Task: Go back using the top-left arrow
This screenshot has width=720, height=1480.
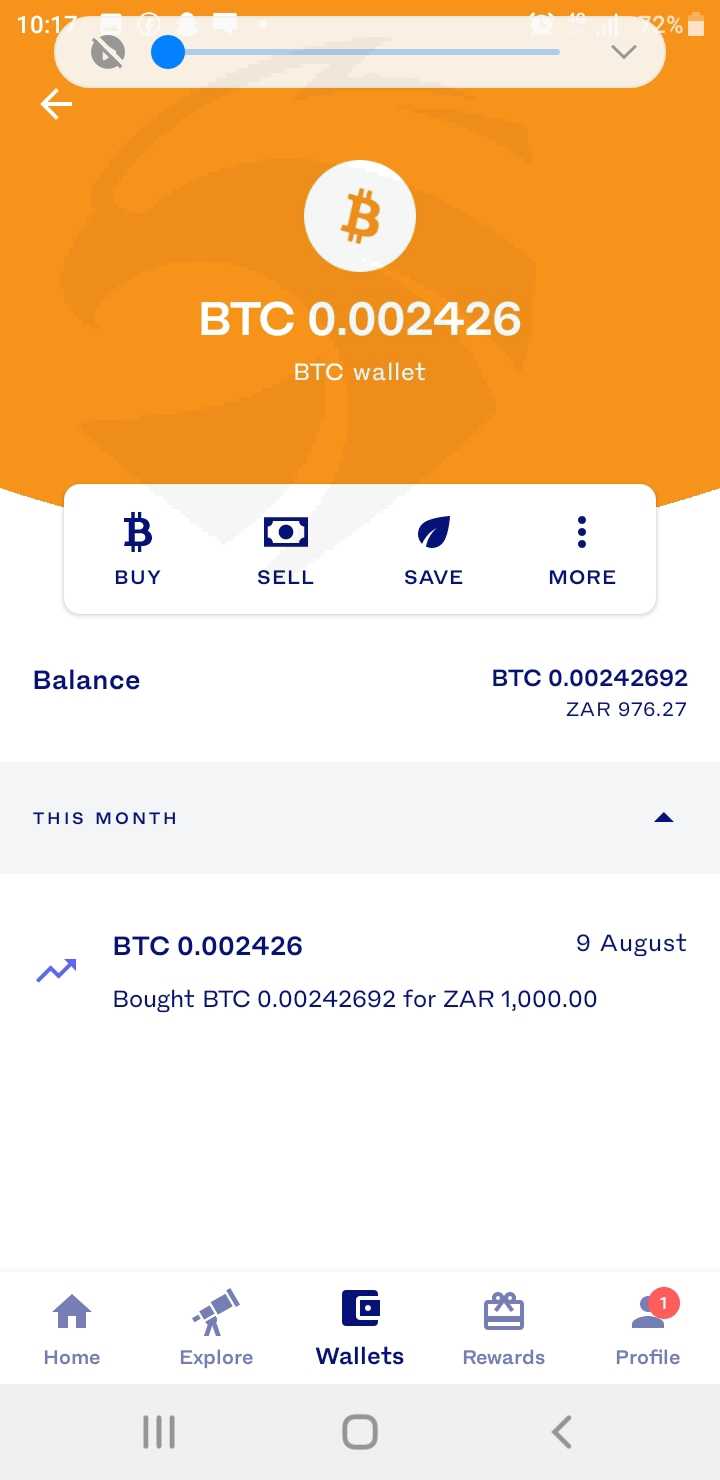Action: [56, 104]
